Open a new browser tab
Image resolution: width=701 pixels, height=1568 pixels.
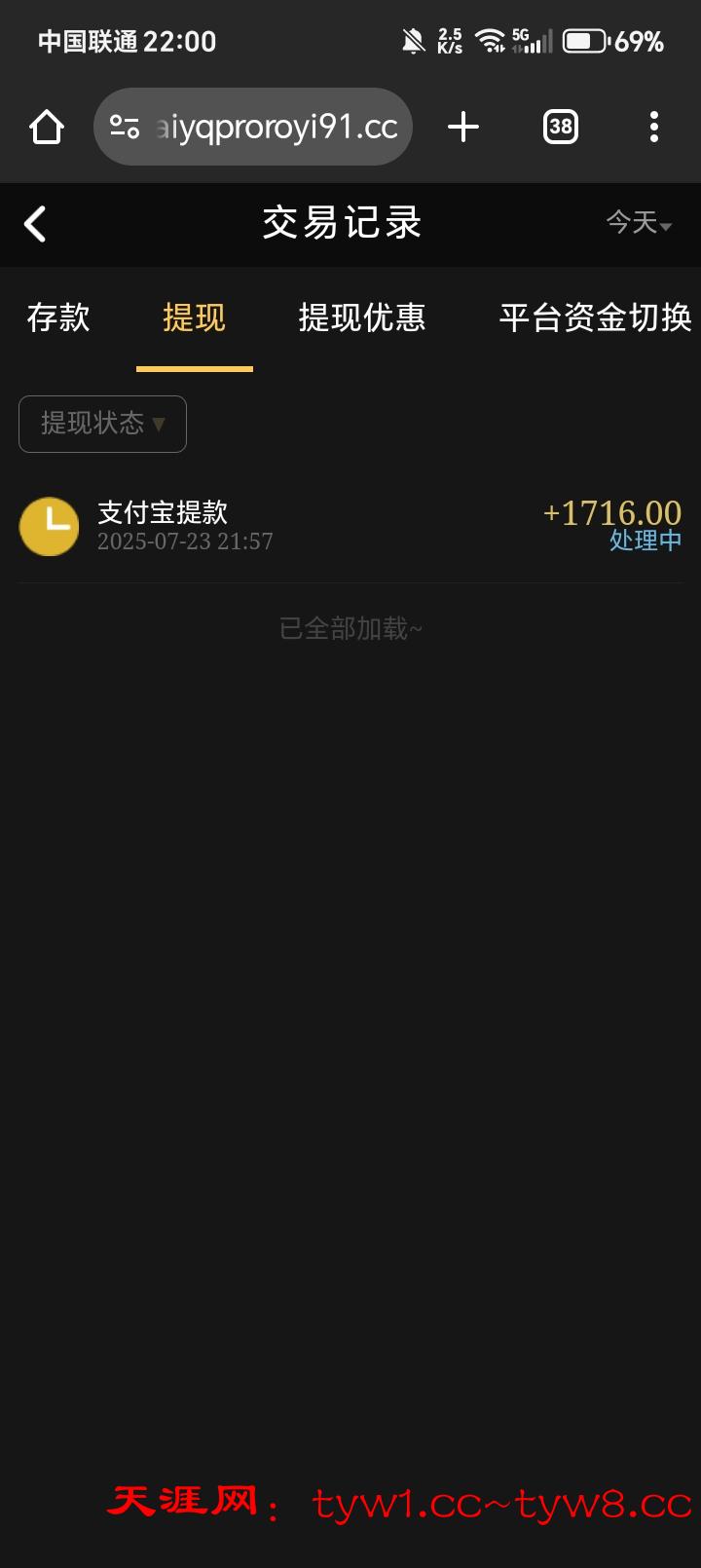[x=463, y=127]
